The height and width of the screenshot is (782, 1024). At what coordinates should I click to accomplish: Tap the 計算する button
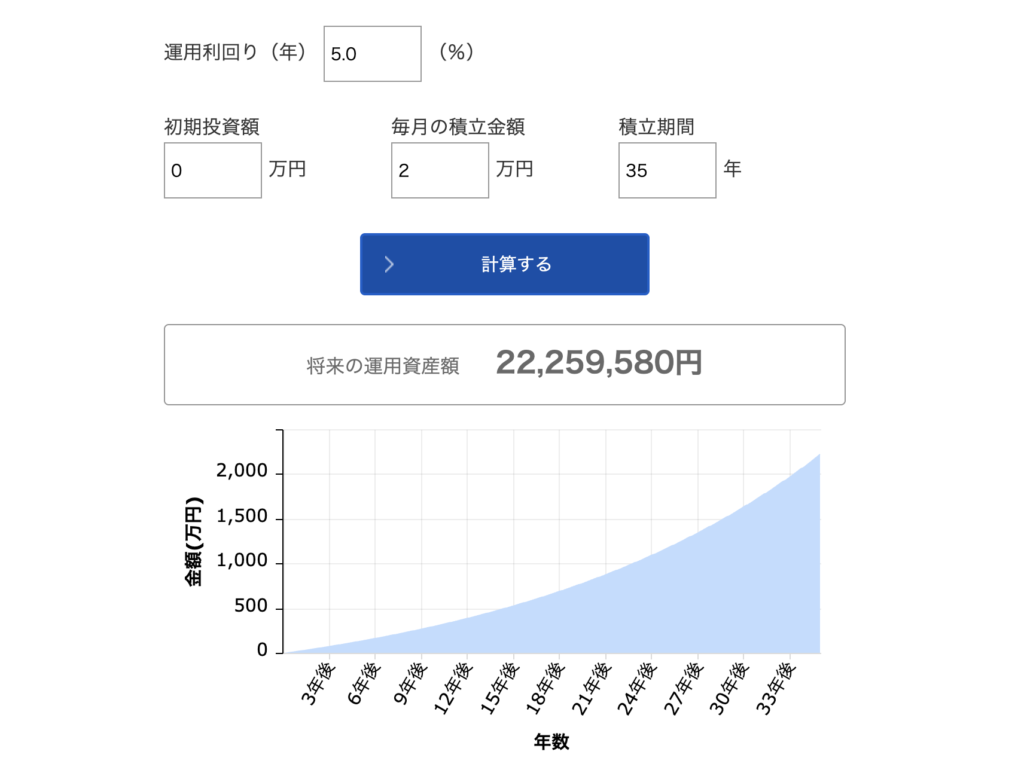click(504, 264)
